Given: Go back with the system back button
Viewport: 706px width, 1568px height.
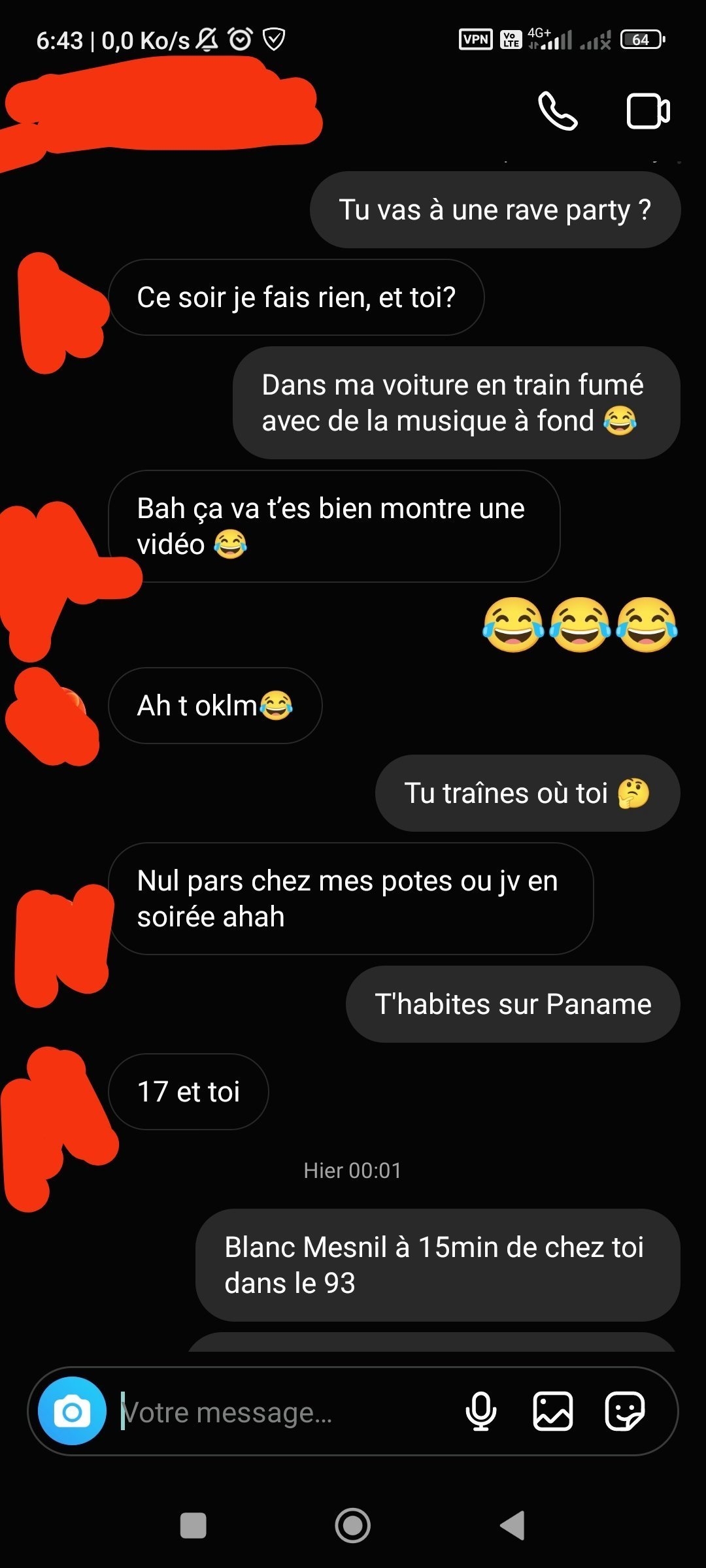Looking at the screenshot, I should pos(513,1526).
